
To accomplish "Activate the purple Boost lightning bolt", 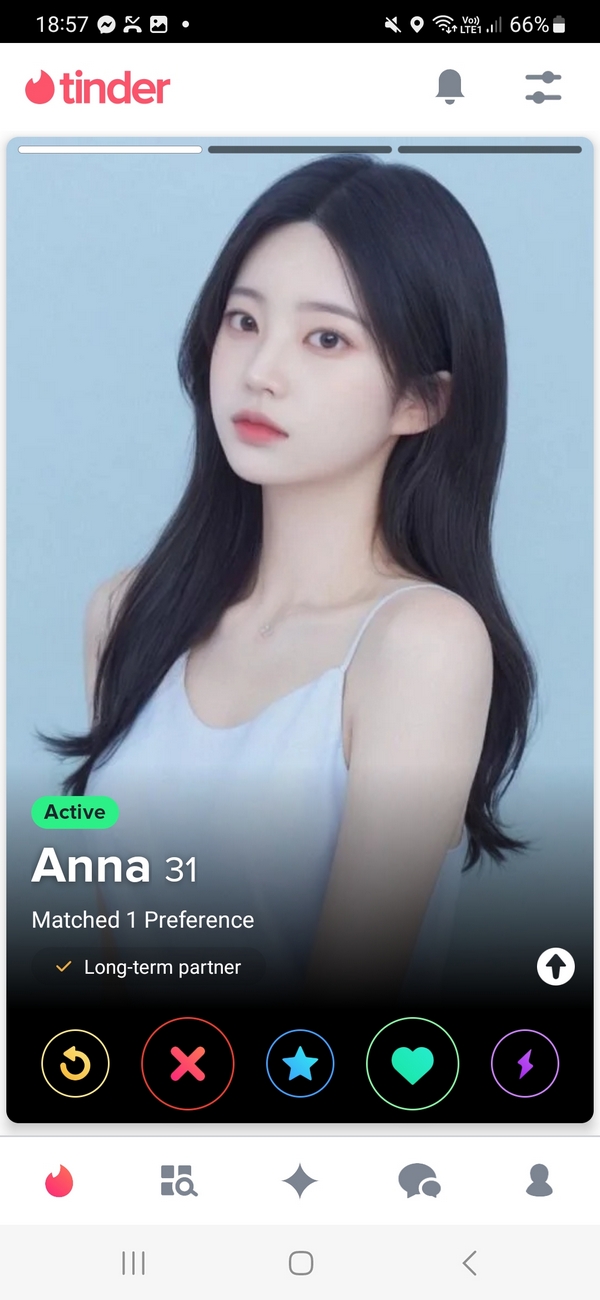I will [x=525, y=1064].
